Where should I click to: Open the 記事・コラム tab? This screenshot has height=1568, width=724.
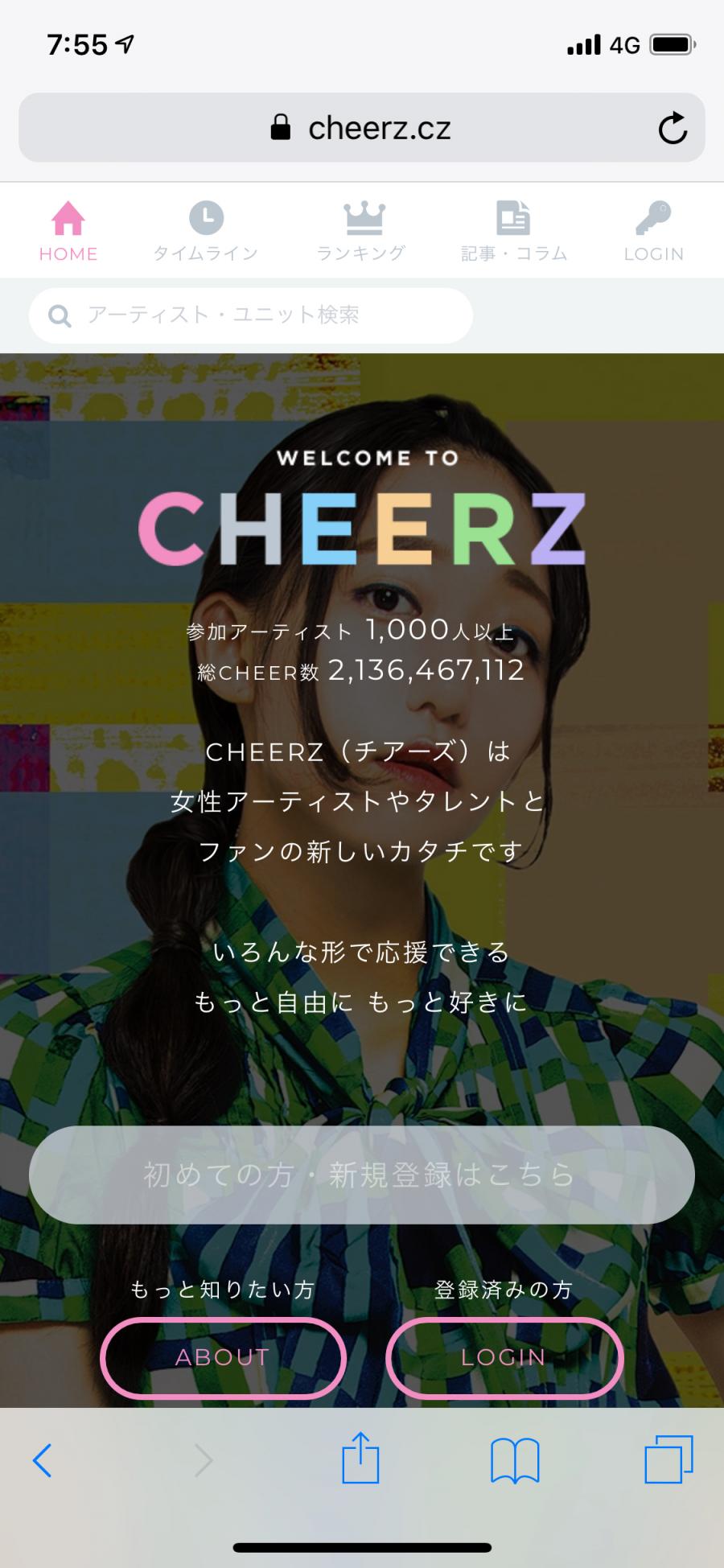pos(514,231)
